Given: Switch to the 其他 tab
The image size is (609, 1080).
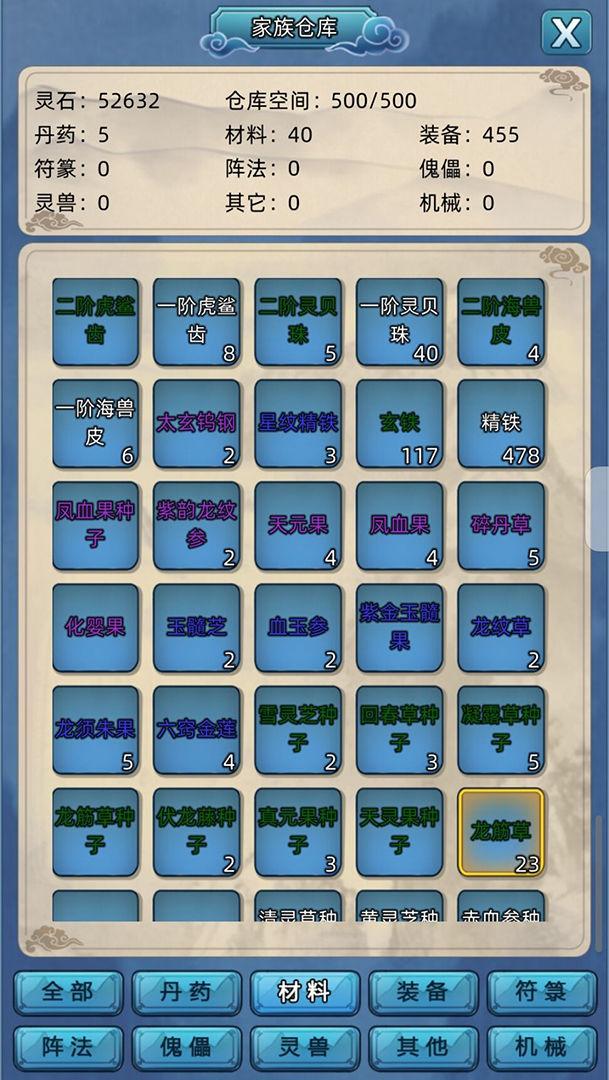Looking at the screenshot, I should [422, 1047].
